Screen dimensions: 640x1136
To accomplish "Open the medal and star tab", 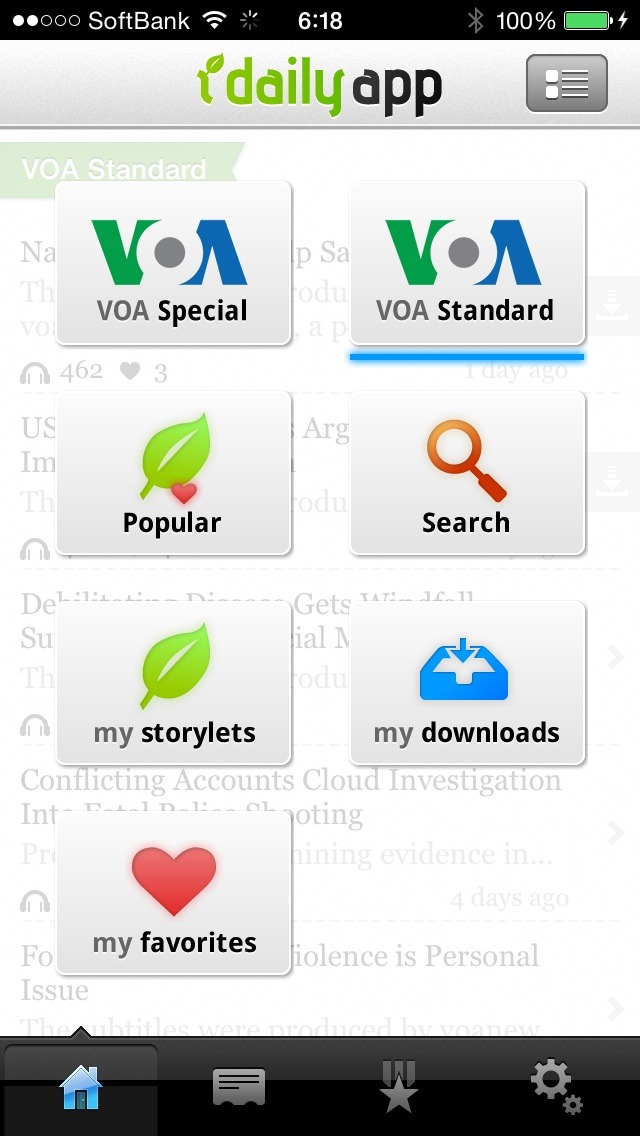I will pos(398,1088).
